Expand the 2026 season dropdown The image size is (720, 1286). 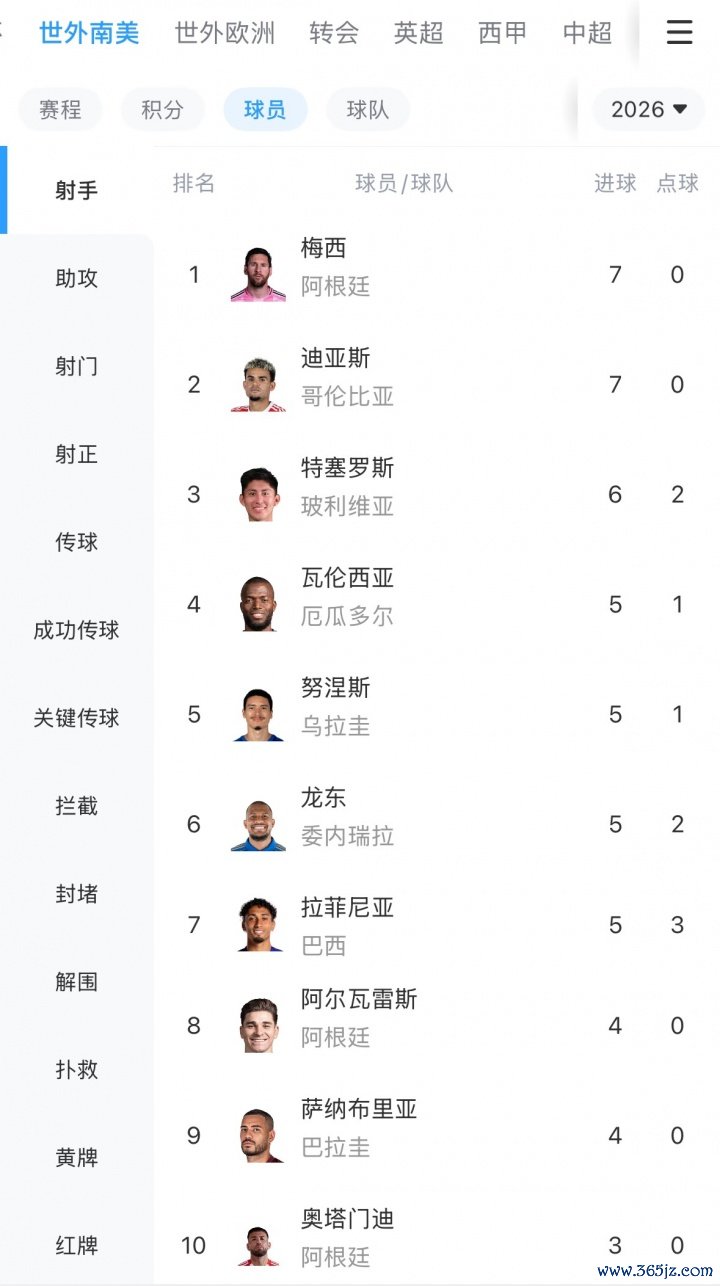[x=649, y=109]
